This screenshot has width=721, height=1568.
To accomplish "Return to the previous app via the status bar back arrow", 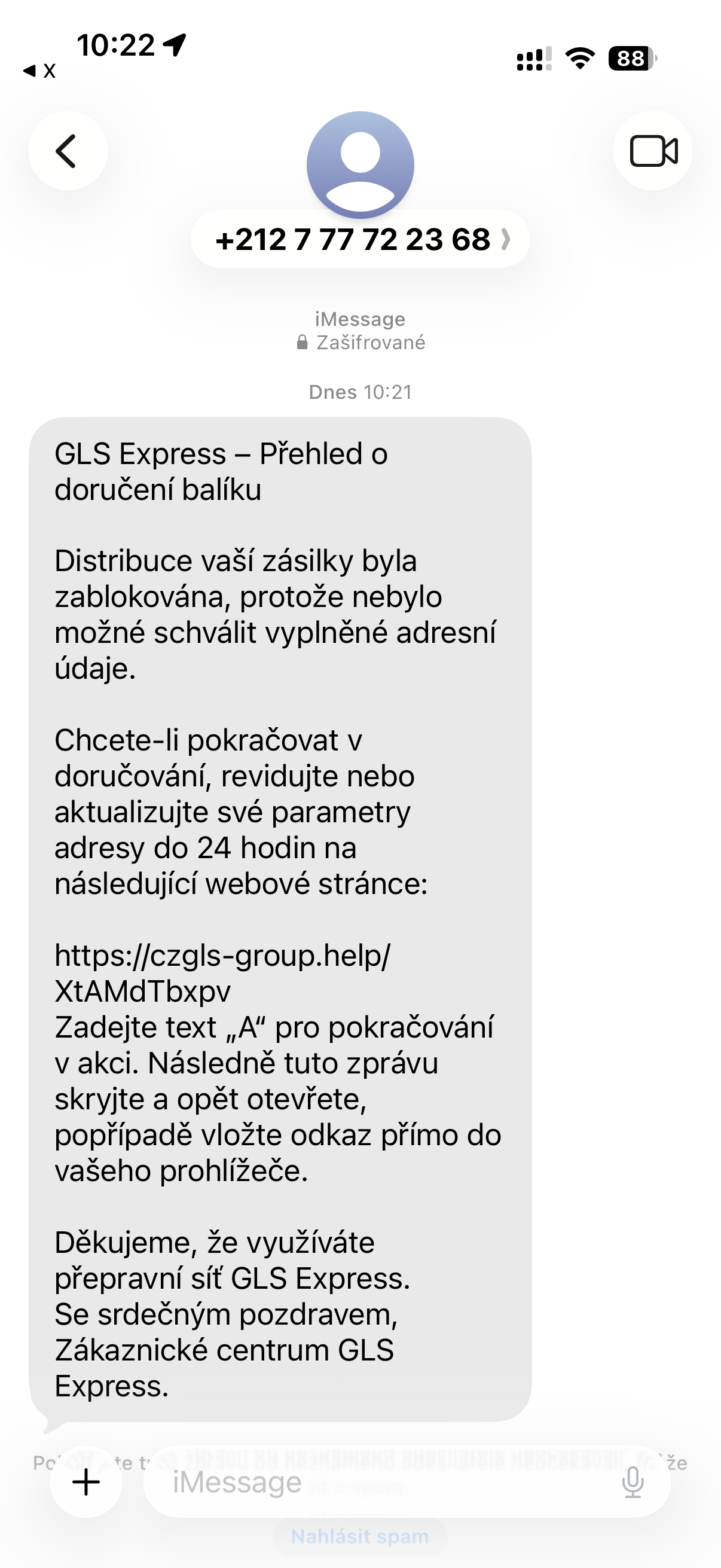I will pyautogui.click(x=39, y=71).
